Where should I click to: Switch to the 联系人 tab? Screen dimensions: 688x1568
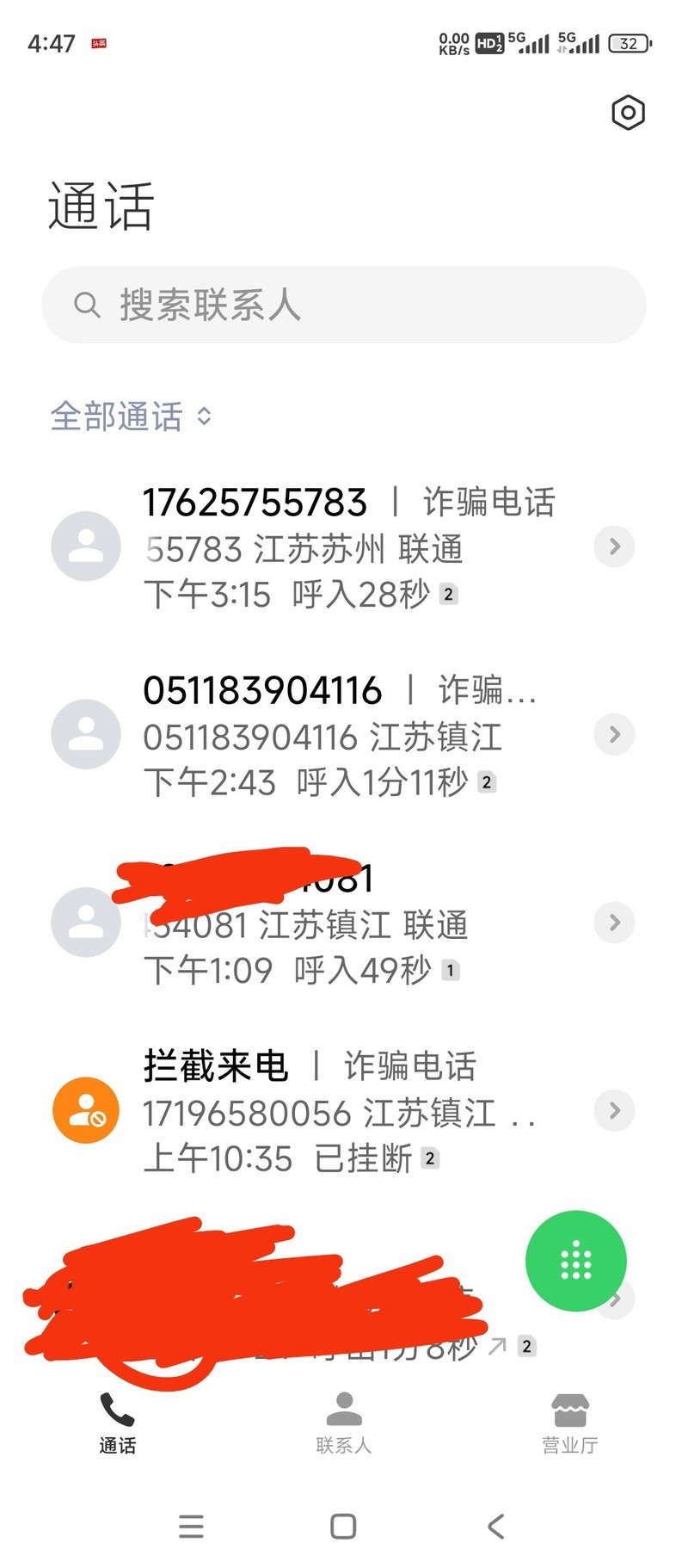pos(344,1423)
